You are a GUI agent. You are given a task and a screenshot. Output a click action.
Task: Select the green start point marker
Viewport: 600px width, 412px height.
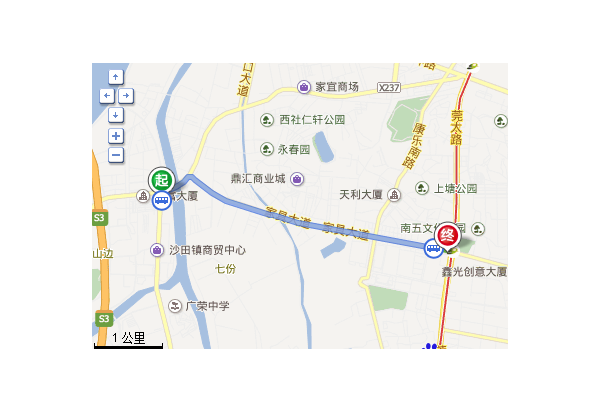[161, 179]
